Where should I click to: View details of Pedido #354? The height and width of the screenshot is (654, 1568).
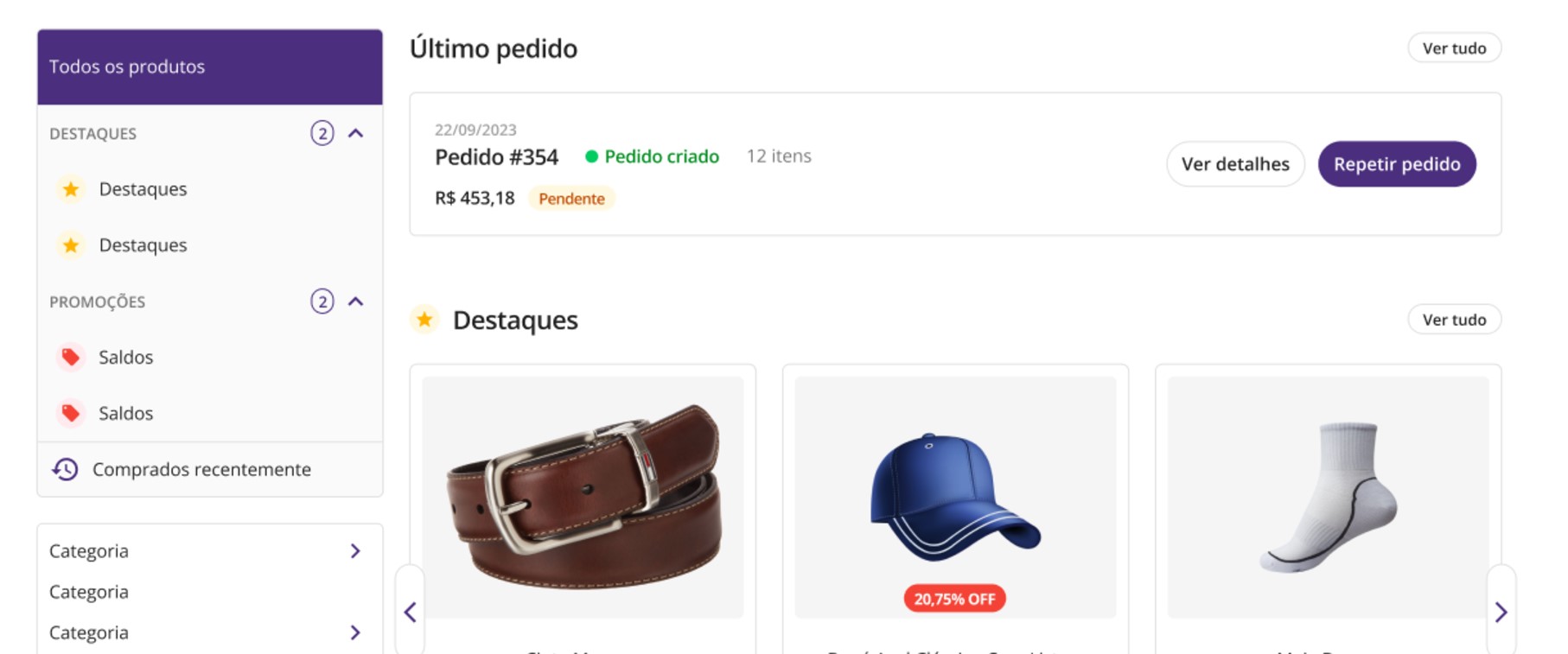(x=1234, y=164)
